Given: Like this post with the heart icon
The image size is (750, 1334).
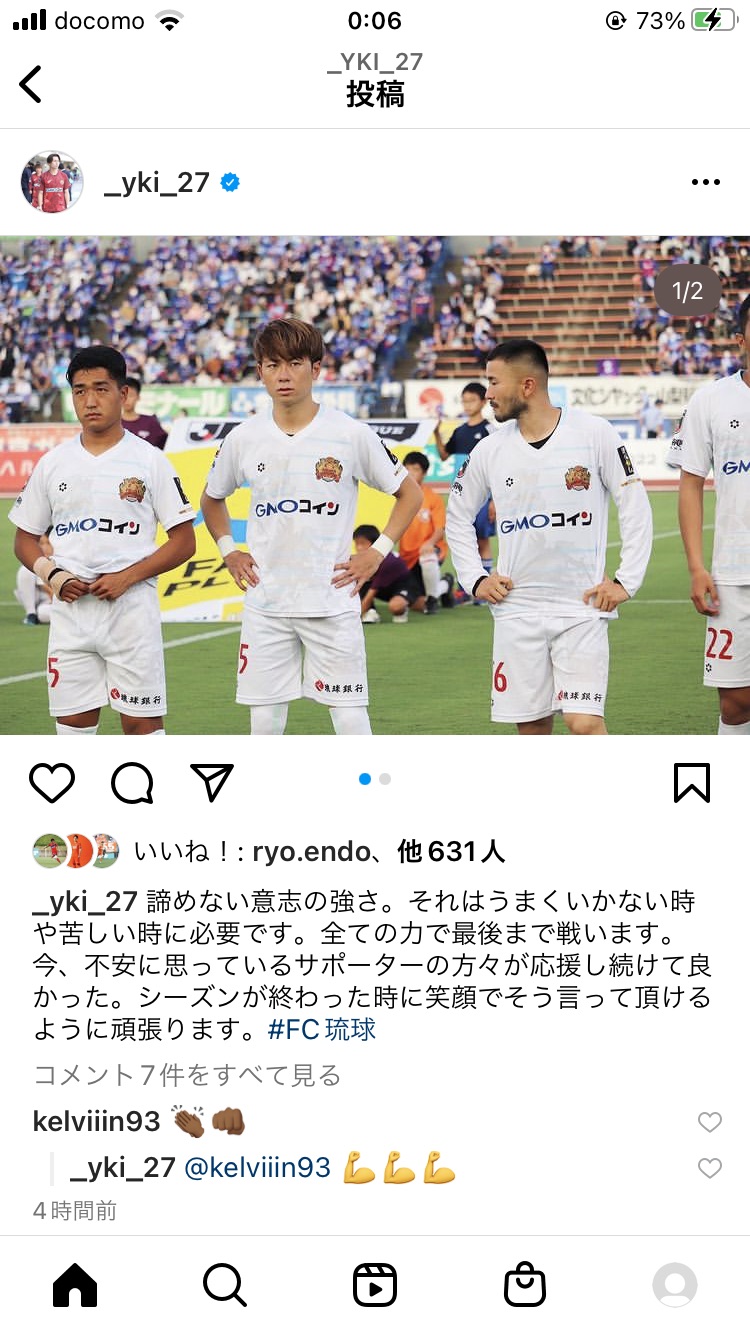Looking at the screenshot, I should [x=52, y=783].
